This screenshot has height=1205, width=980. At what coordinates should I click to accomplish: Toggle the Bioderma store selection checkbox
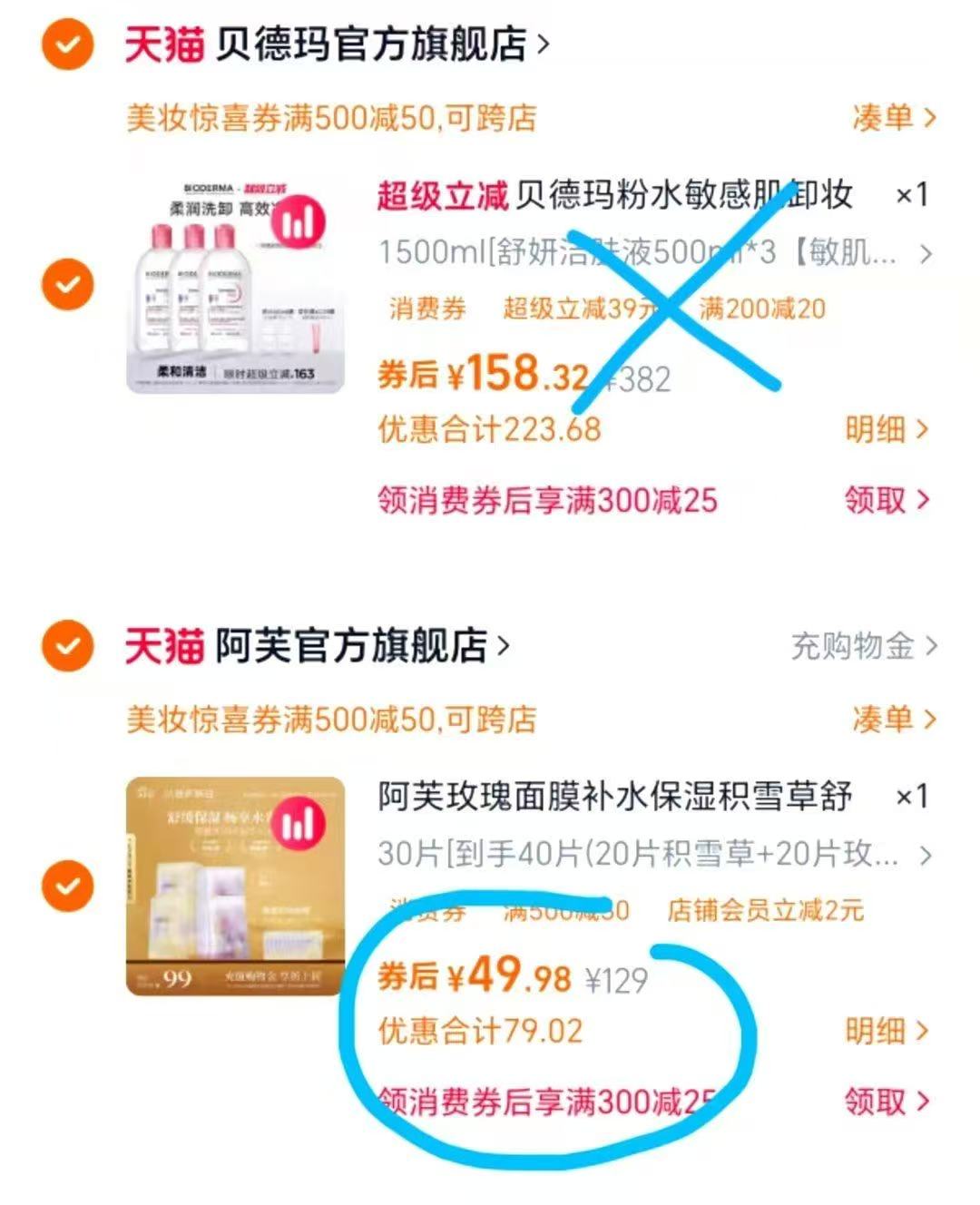click(65, 43)
